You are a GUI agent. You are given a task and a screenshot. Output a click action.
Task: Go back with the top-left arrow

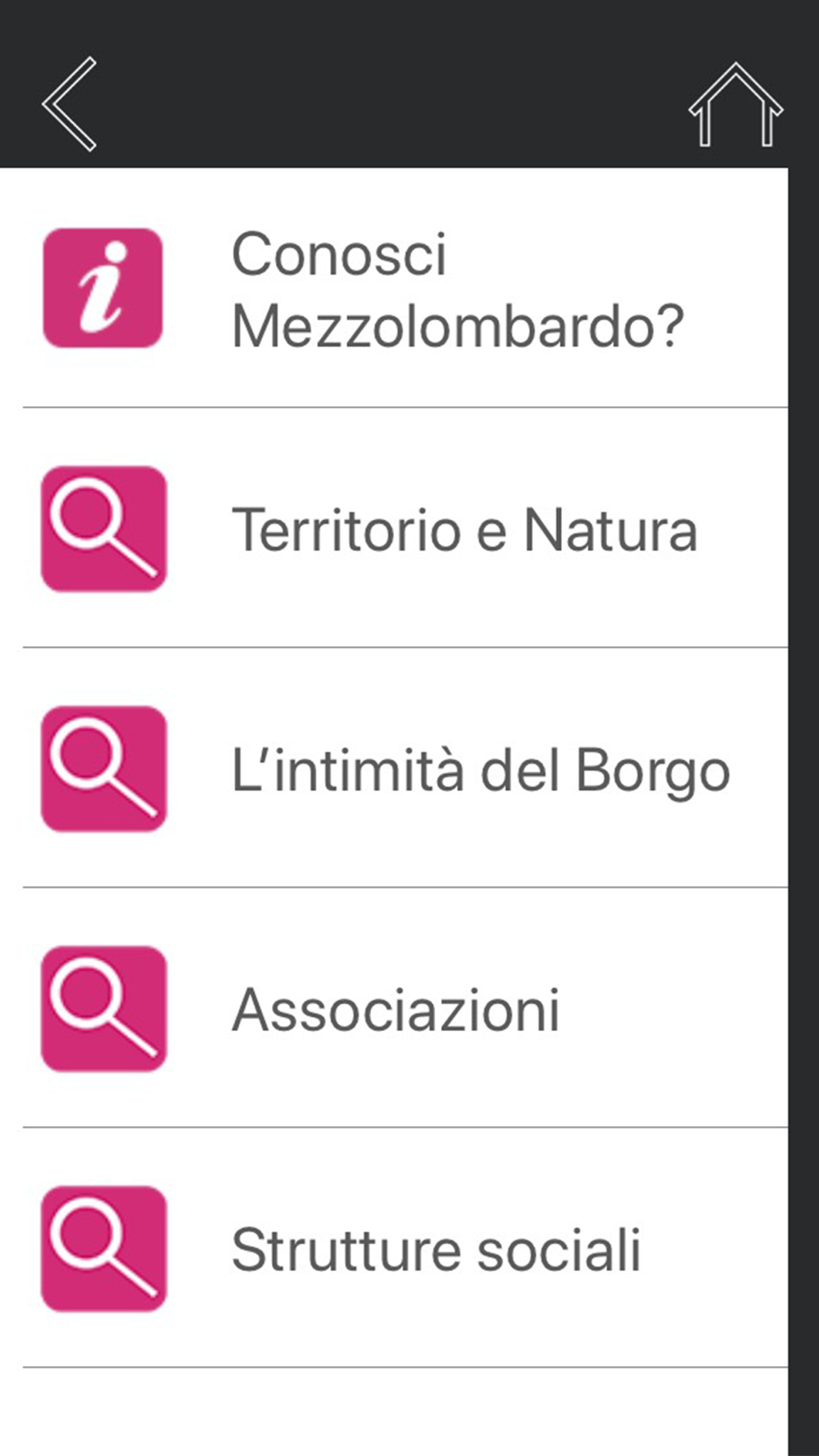click(70, 104)
